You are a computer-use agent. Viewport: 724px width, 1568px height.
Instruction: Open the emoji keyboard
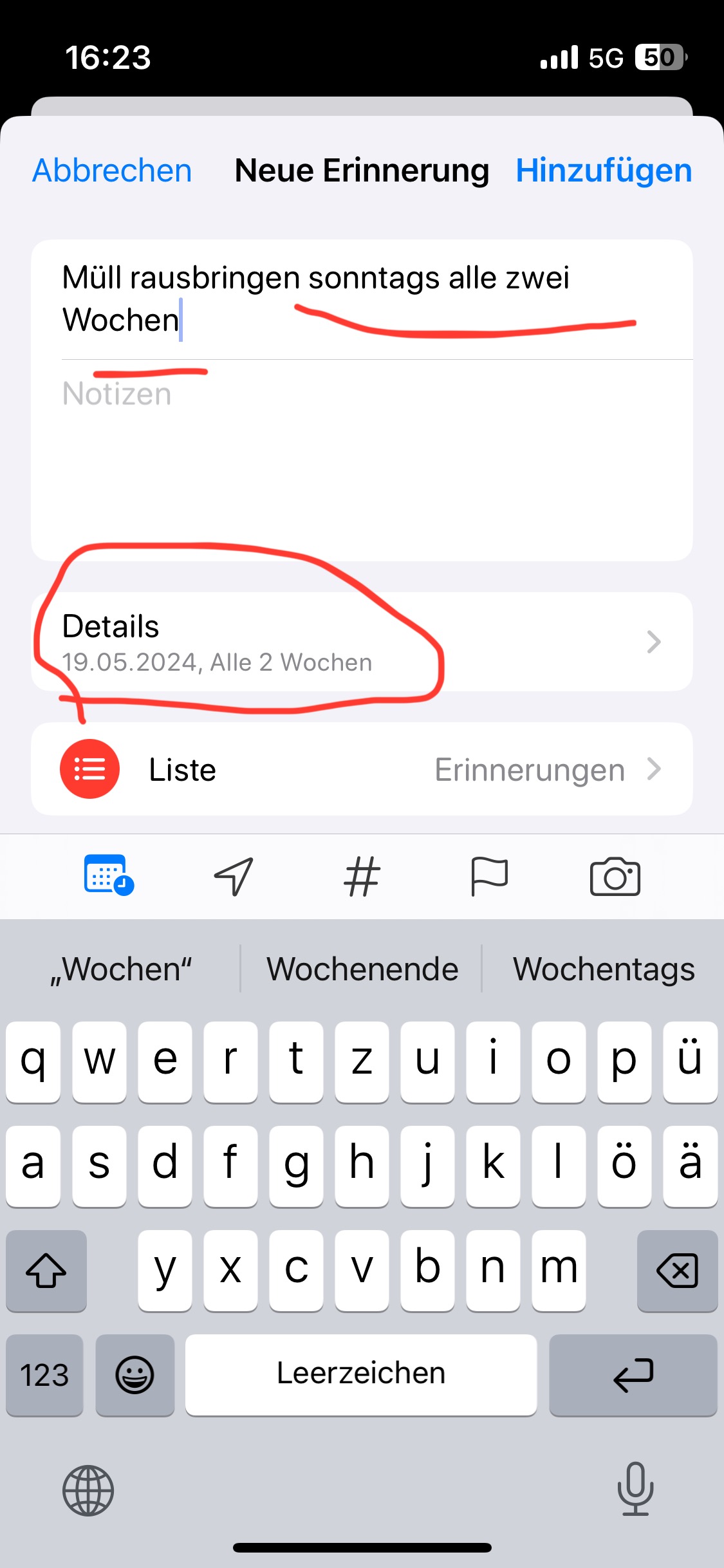click(135, 1375)
